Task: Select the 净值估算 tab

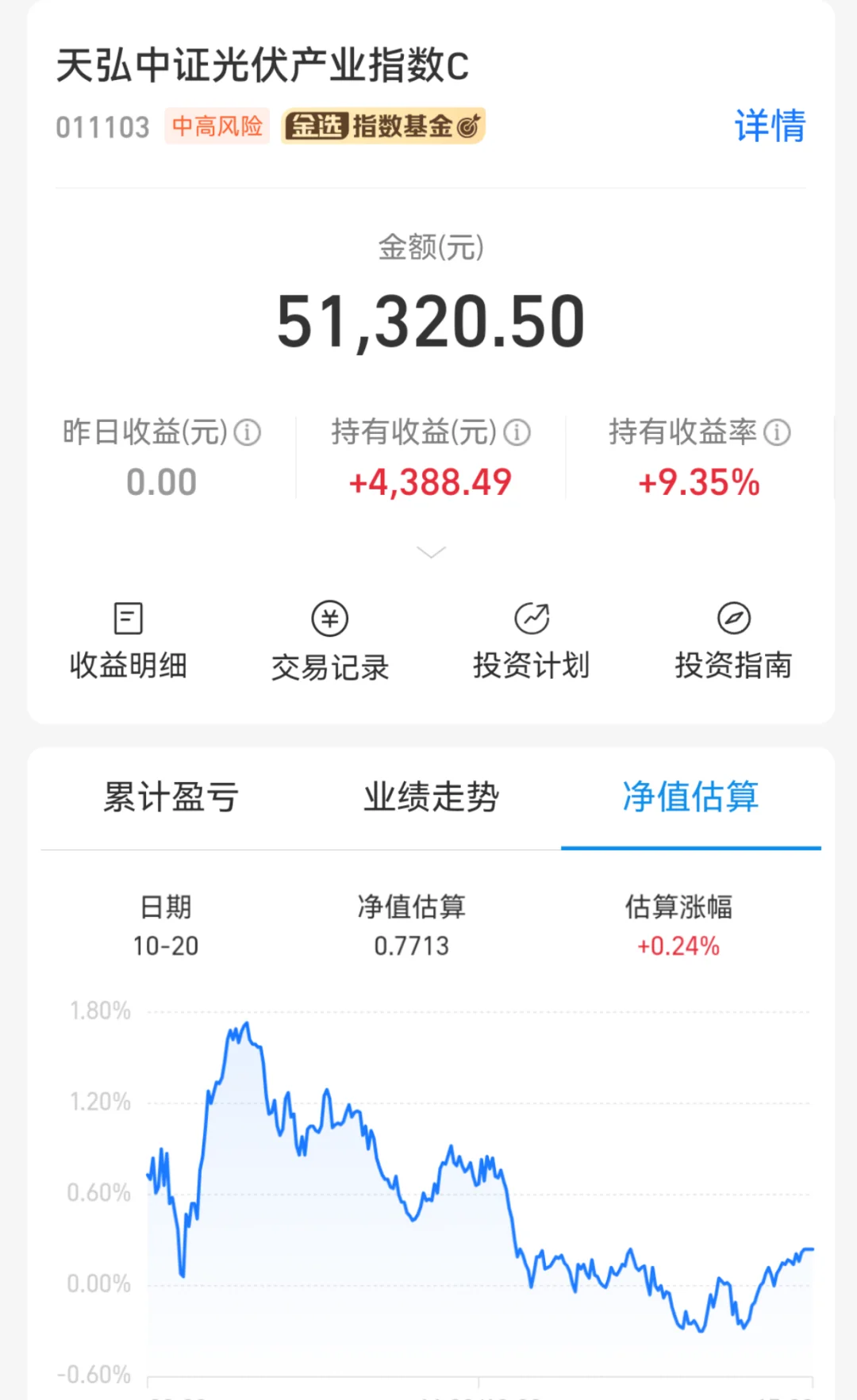Action: pos(690,797)
